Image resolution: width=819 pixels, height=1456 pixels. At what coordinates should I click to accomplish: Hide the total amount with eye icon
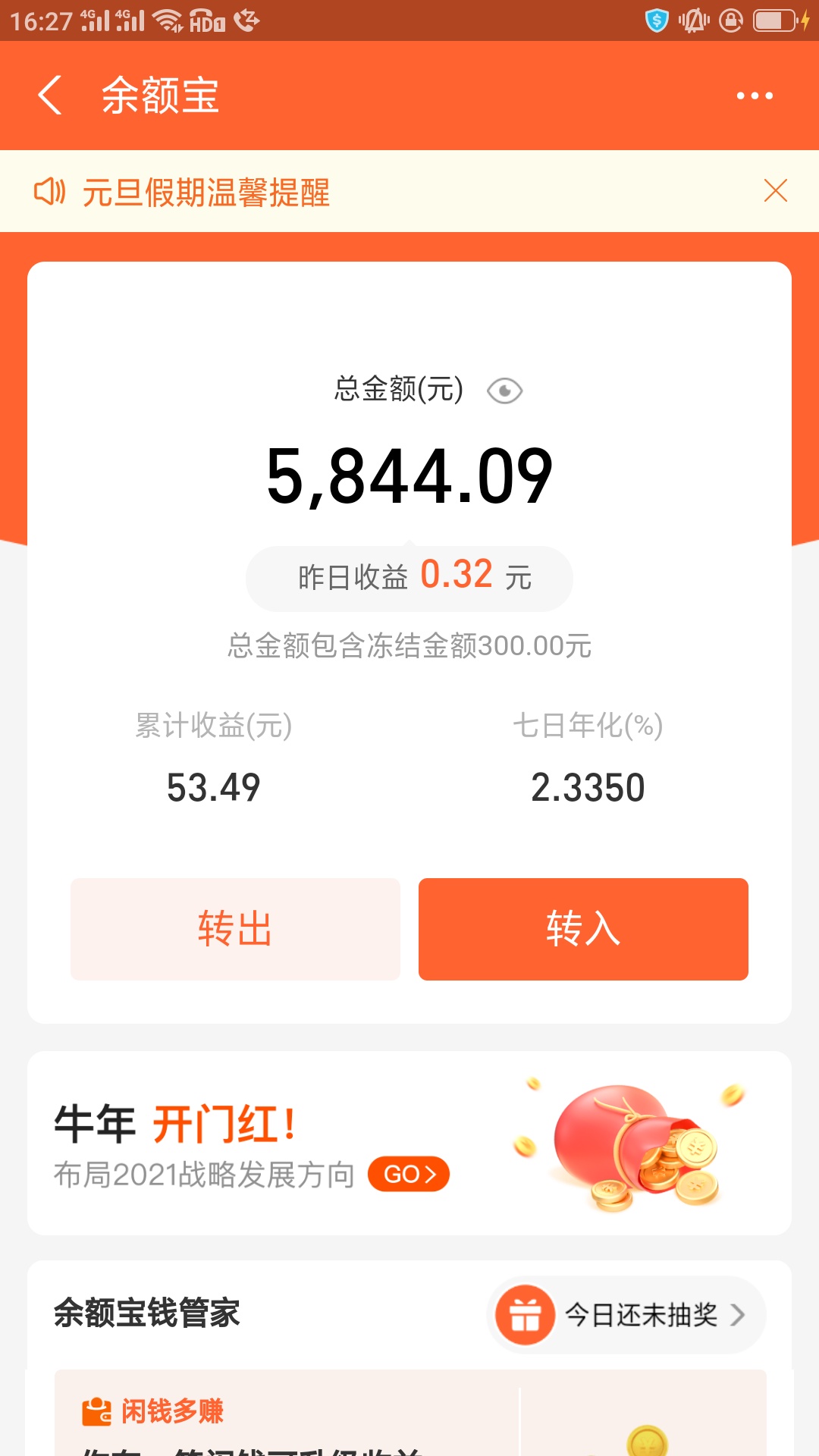click(x=504, y=391)
